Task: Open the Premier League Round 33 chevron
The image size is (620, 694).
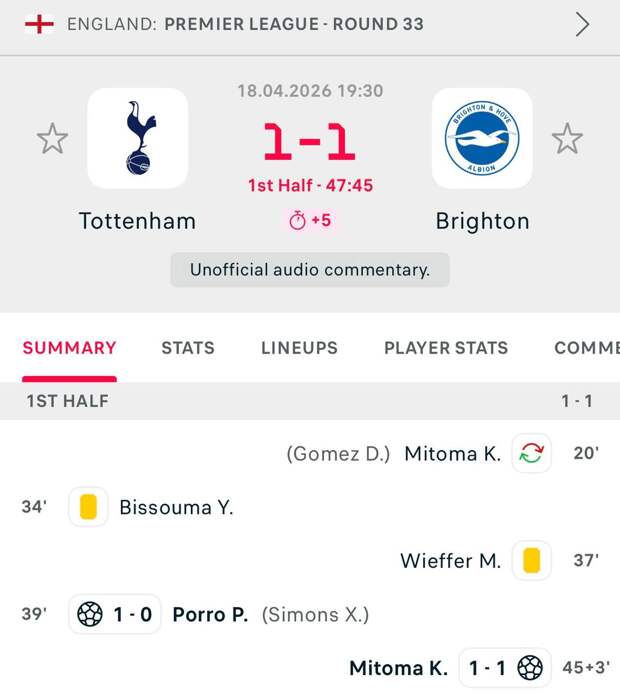Action: pyautogui.click(x=582, y=25)
